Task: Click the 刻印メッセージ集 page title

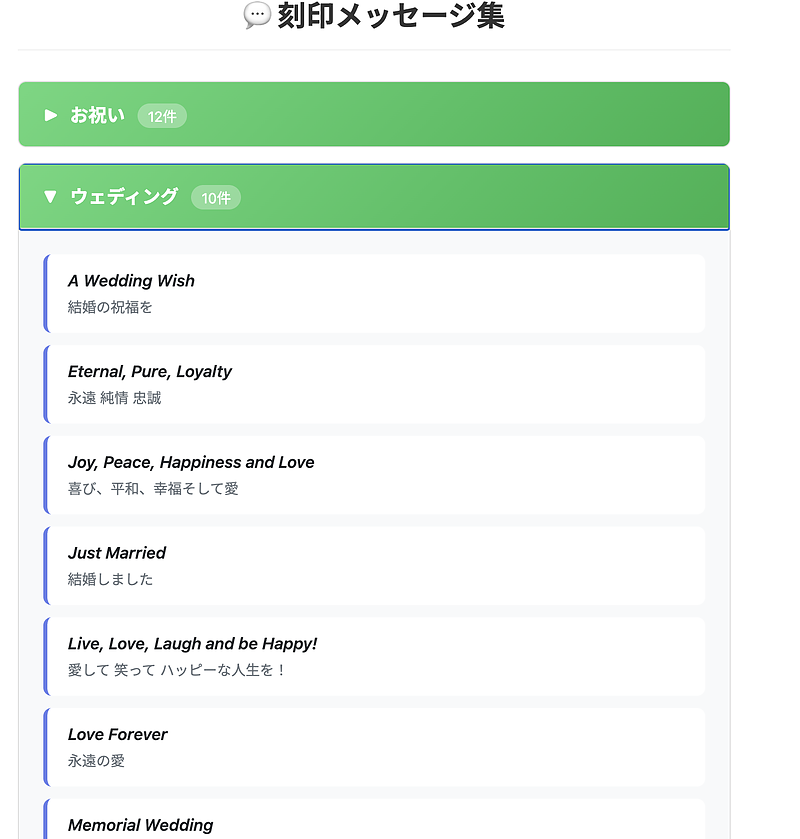Action: 390,15
